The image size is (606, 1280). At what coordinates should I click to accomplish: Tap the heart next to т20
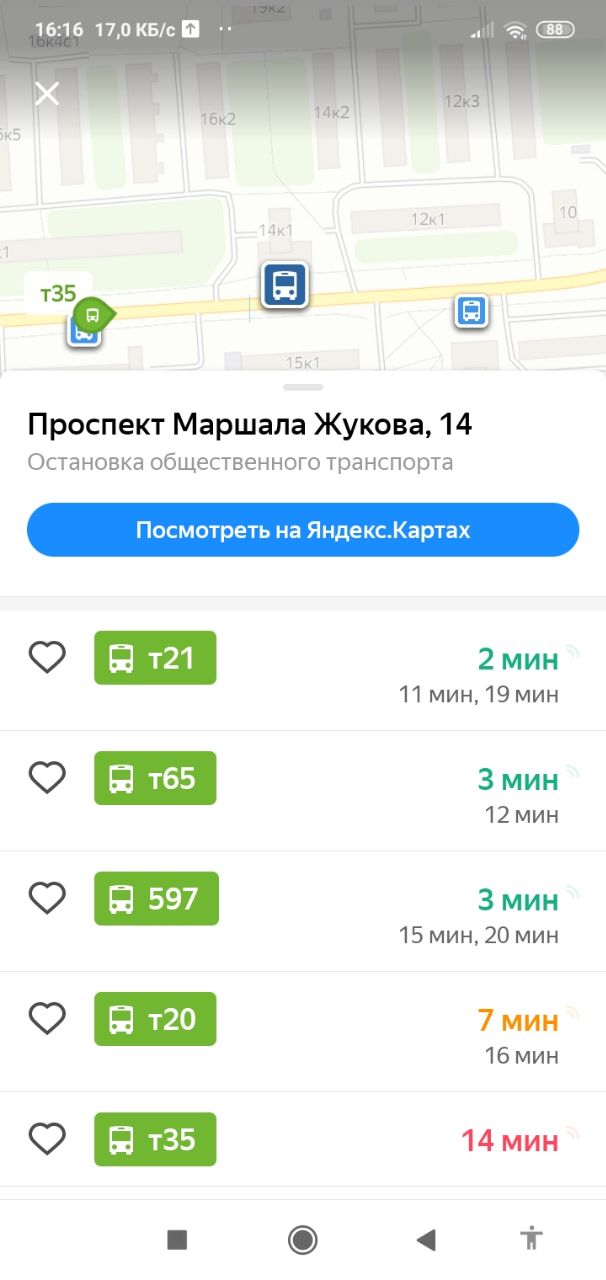click(x=47, y=1019)
